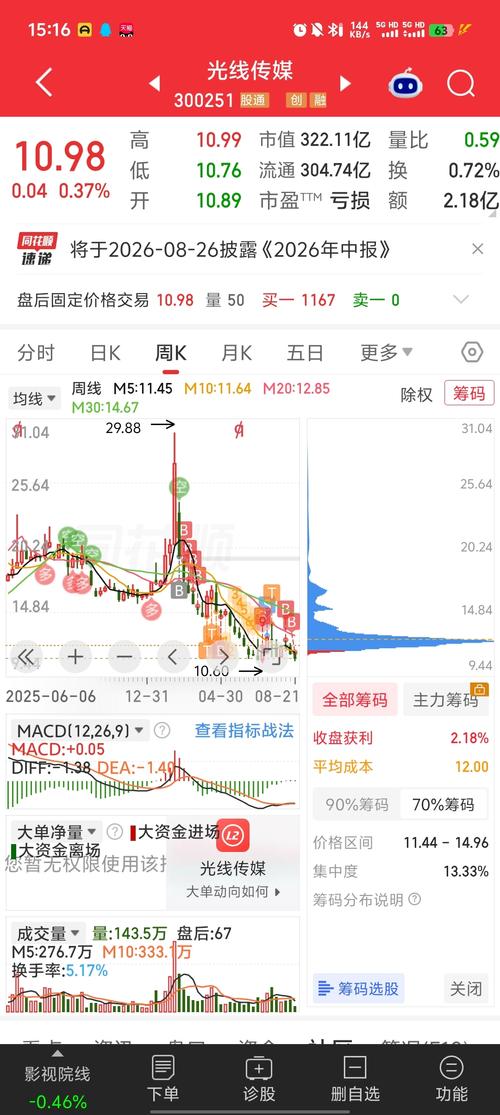Open 筹码选股 button

[x=359, y=988]
